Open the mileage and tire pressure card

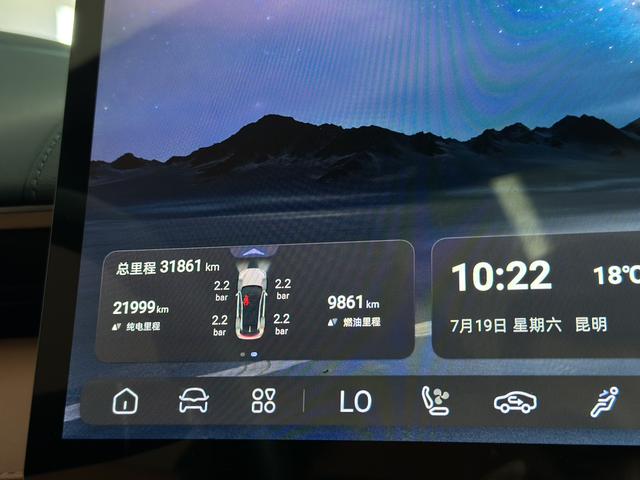pos(254,300)
